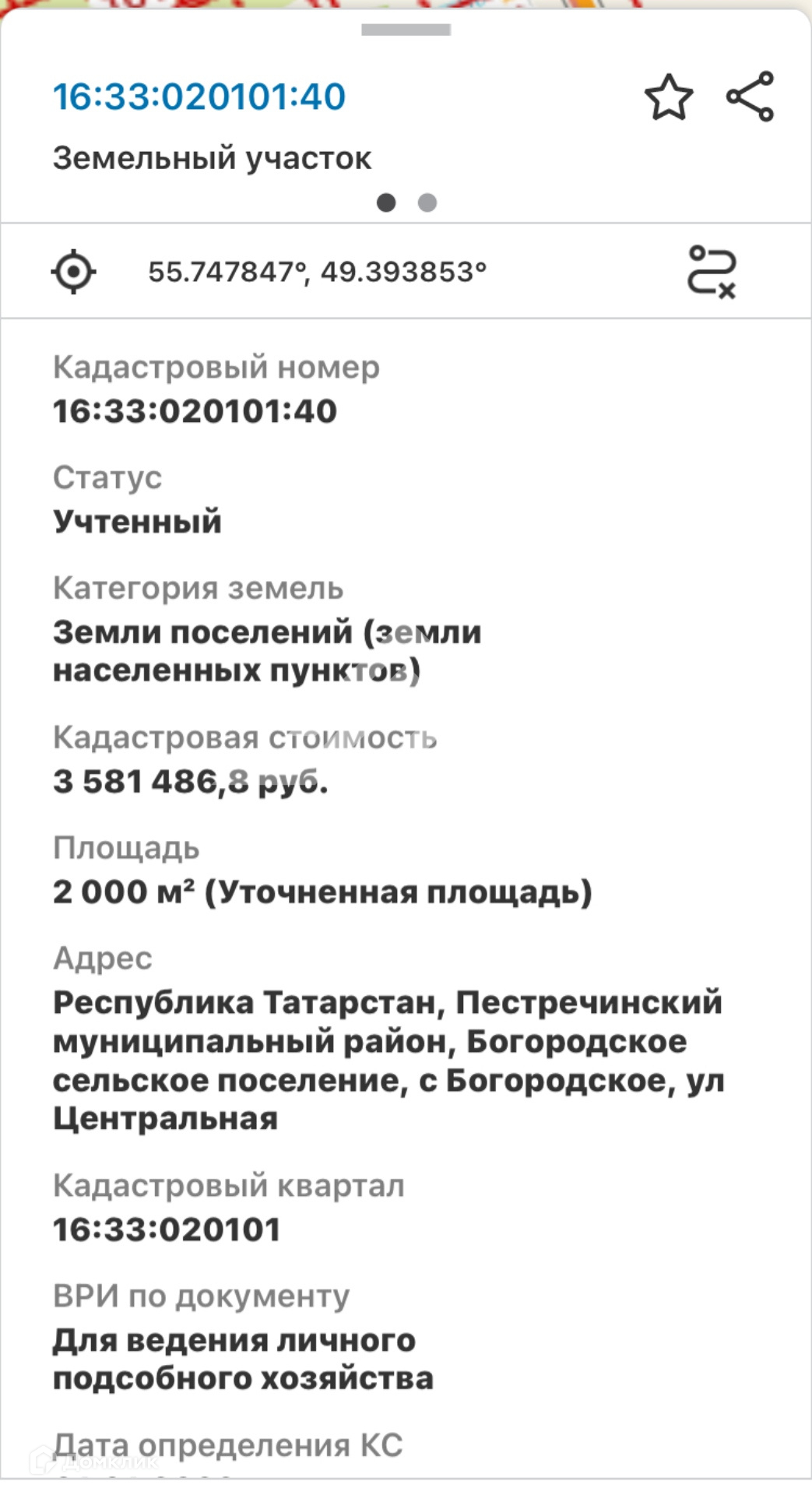
Task: Tap the sheet's top drag handle
Action: point(406,30)
